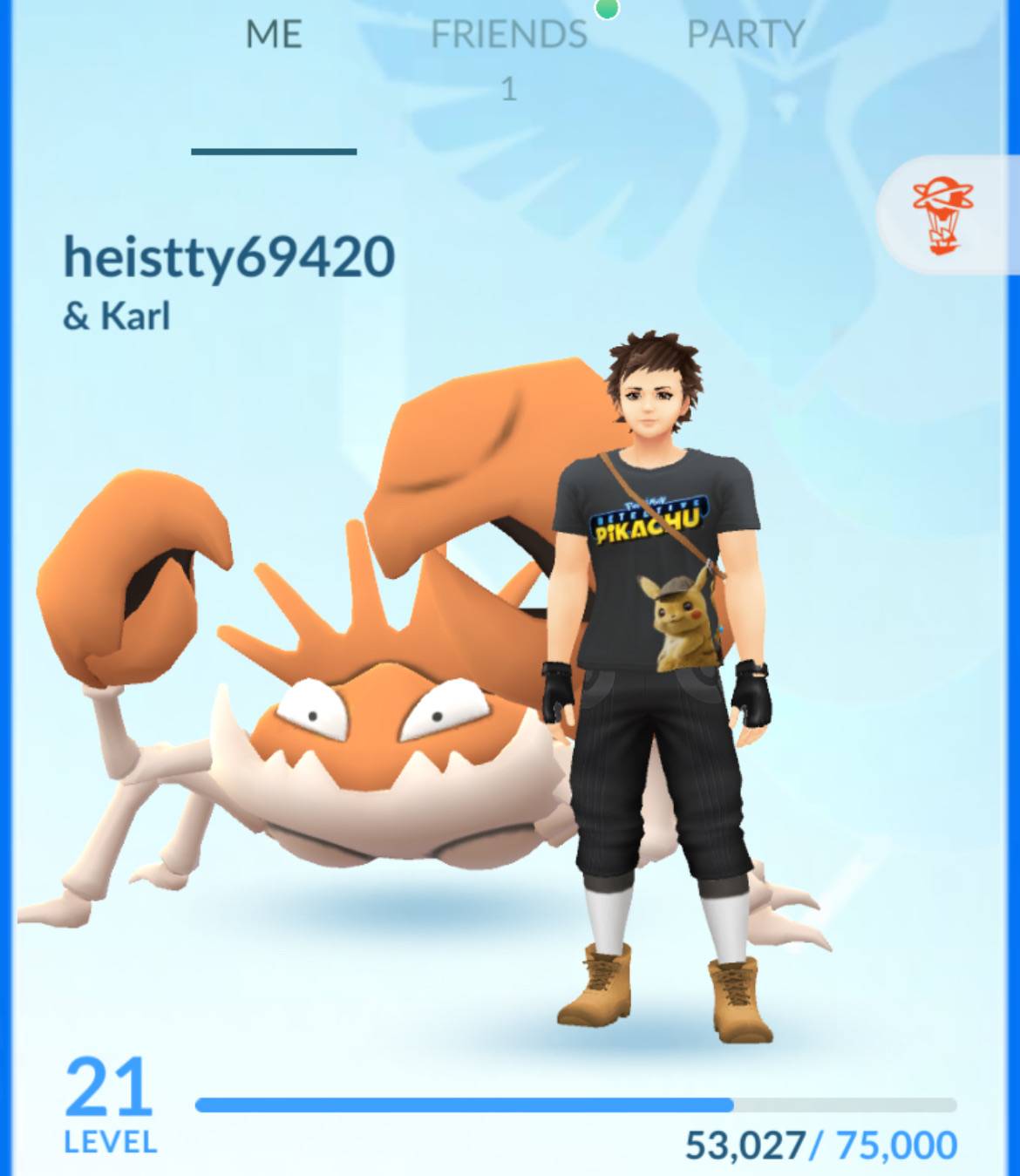Switch to the Friends tab
1020x1176 pixels.
point(508,36)
